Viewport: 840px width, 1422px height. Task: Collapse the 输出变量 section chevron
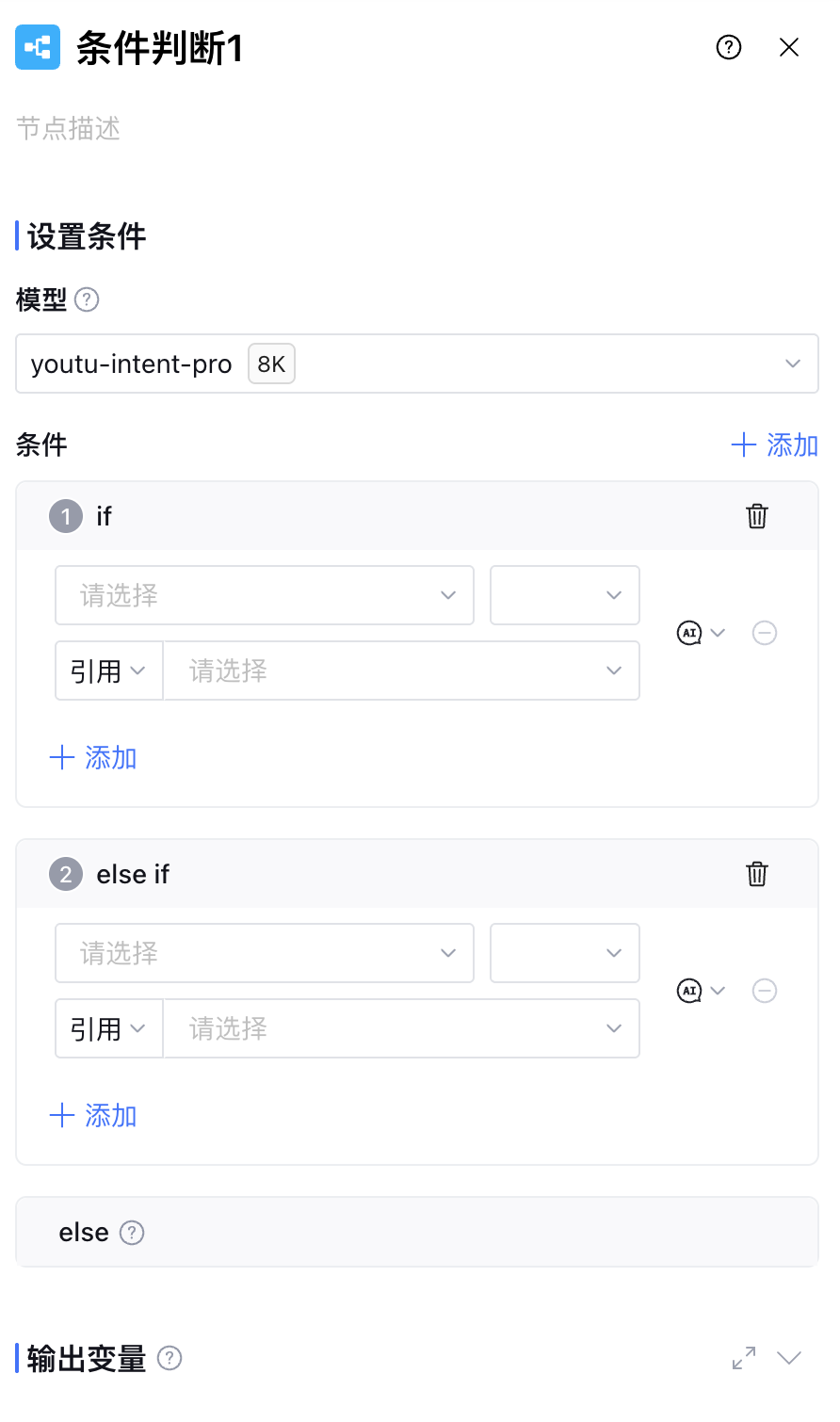(789, 1358)
